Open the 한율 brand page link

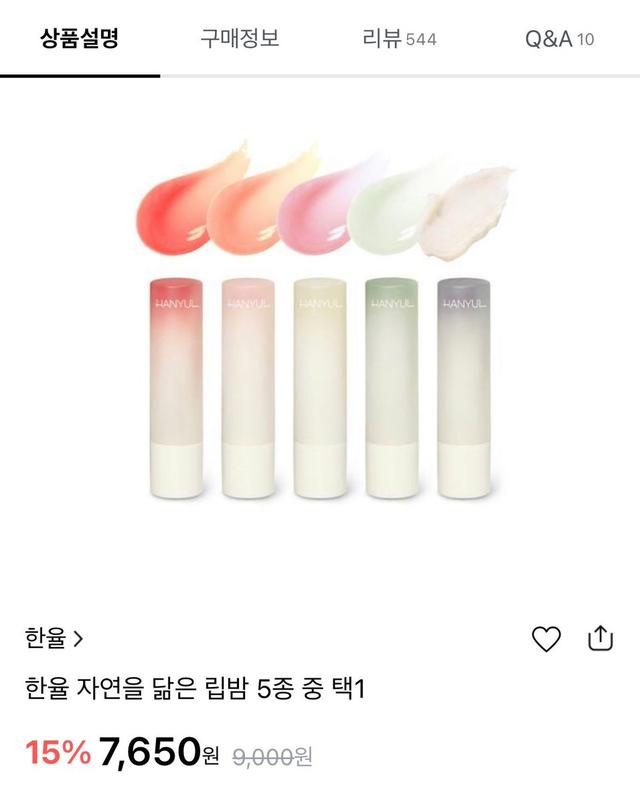tap(55, 638)
